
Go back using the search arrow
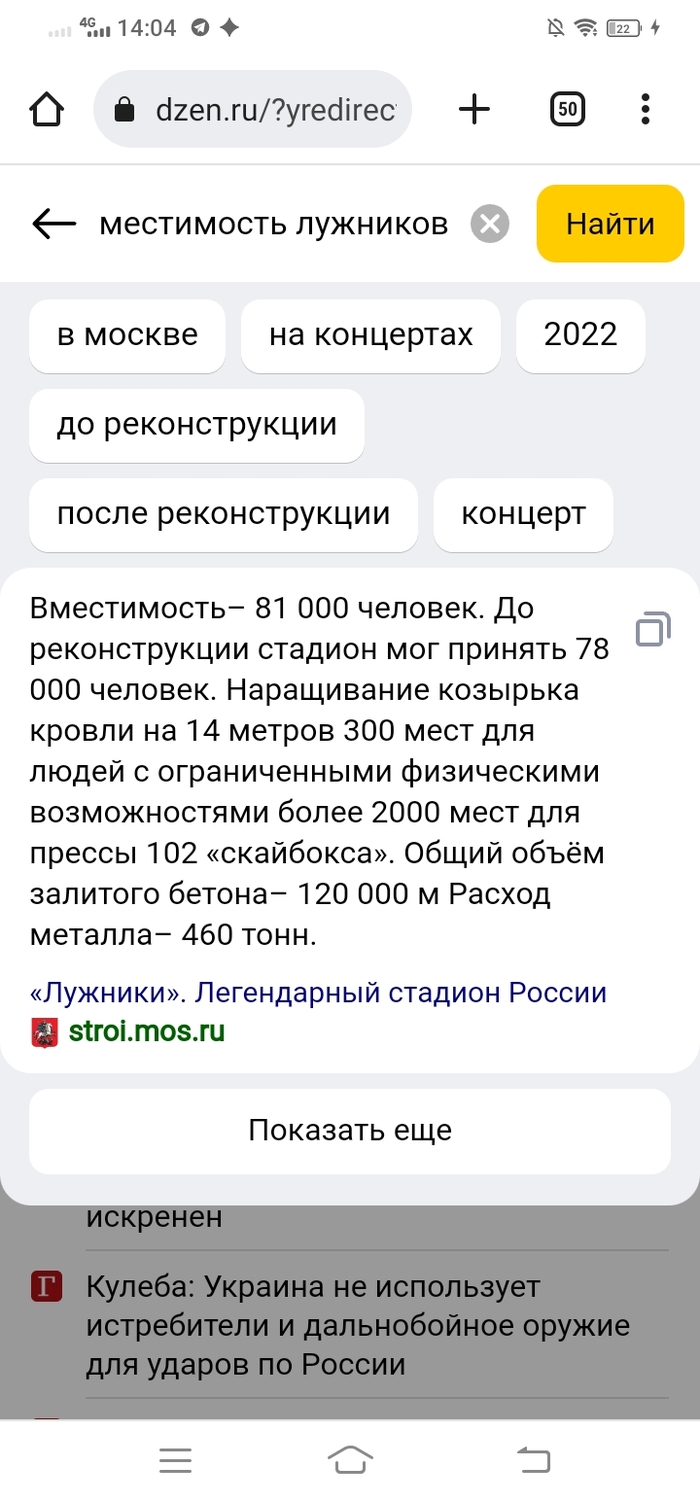(x=54, y=224)
